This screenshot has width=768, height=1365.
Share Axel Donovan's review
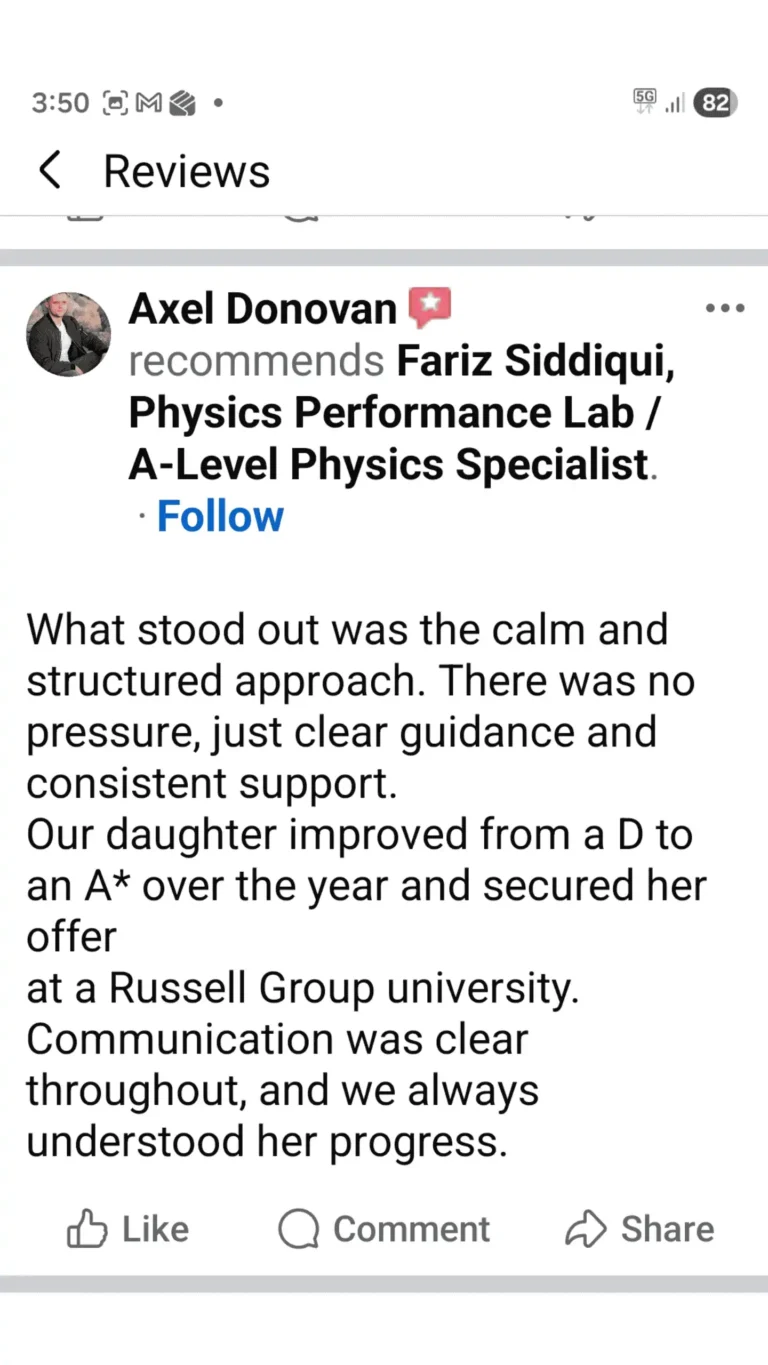click(640, 1229)
